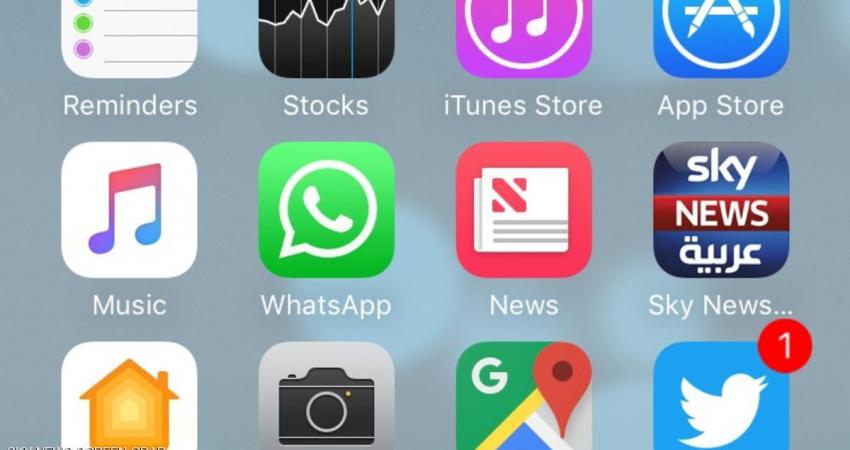Launch the Sky News Arabia app
This screenshot has height=450, width=850.
click(720, 210)
